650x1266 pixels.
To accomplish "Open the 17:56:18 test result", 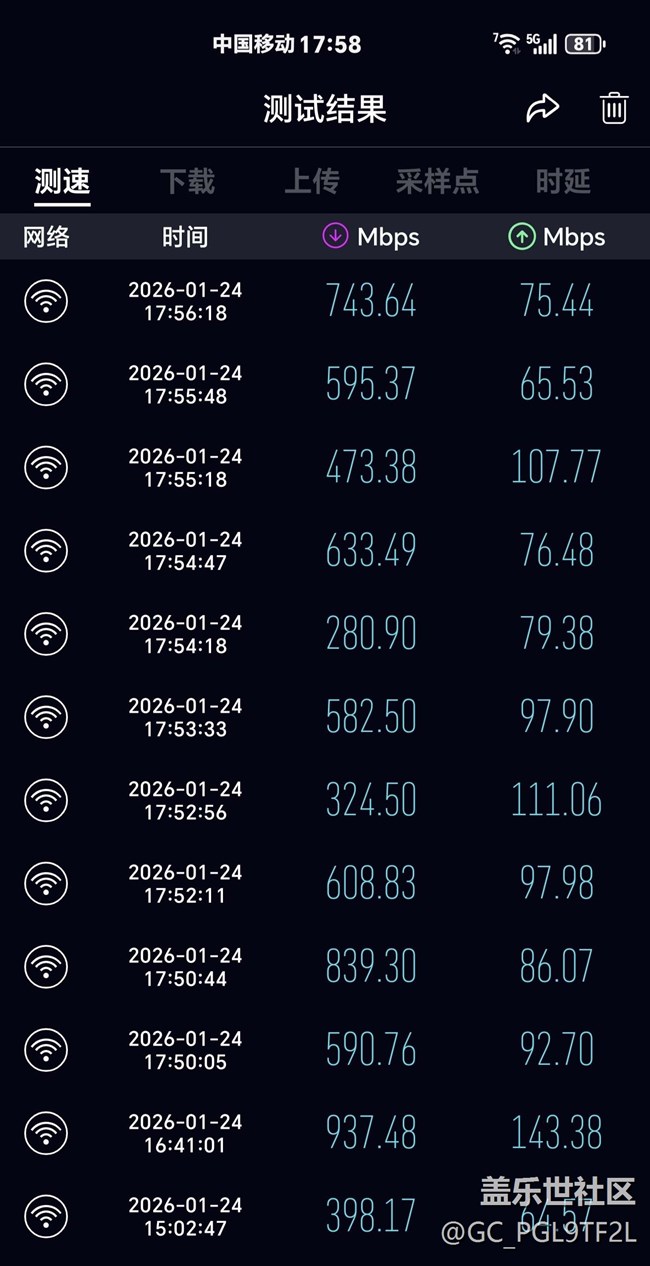I will pyautogui.click(x=325, y=301).
